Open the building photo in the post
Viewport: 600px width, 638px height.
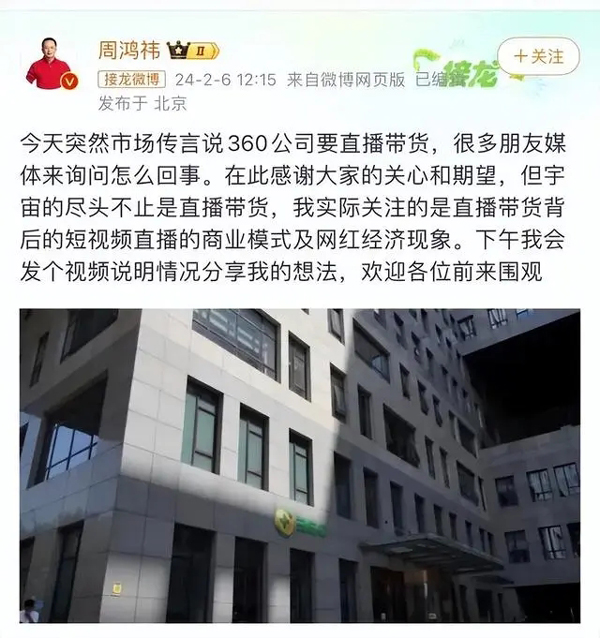tap(300, 465)
